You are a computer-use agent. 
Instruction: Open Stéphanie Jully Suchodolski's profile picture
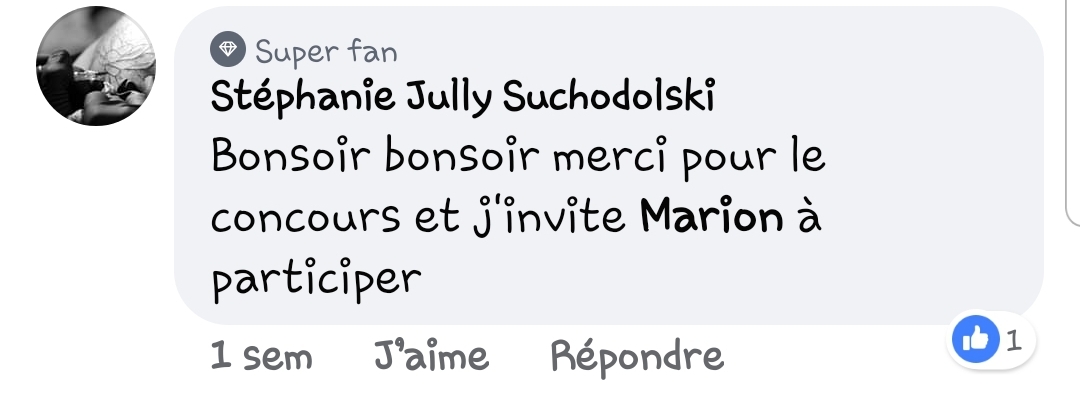[x=96, y=66]
